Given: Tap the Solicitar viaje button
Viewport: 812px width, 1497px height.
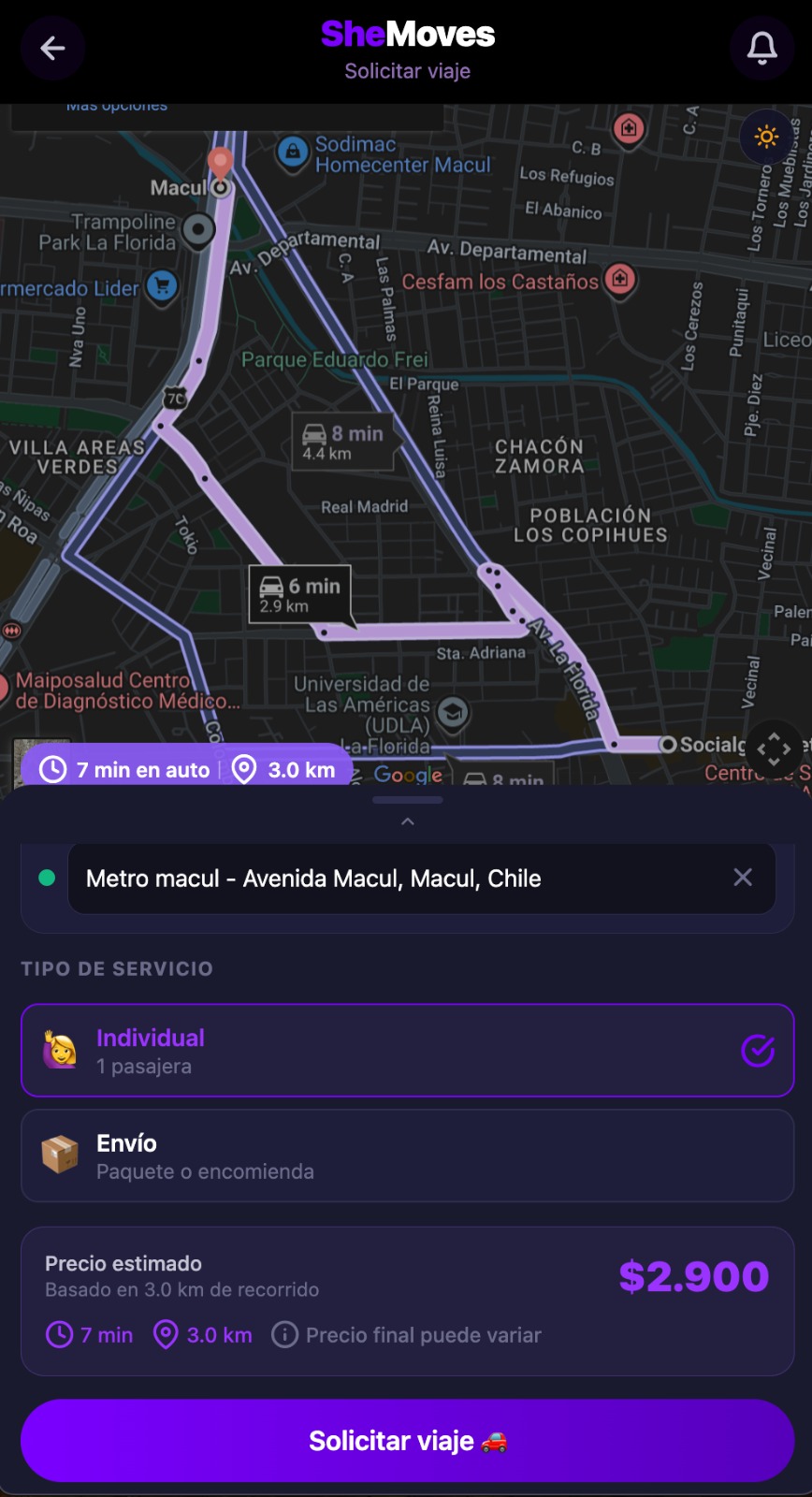Looking at the screenshot, I should 407,1441.
